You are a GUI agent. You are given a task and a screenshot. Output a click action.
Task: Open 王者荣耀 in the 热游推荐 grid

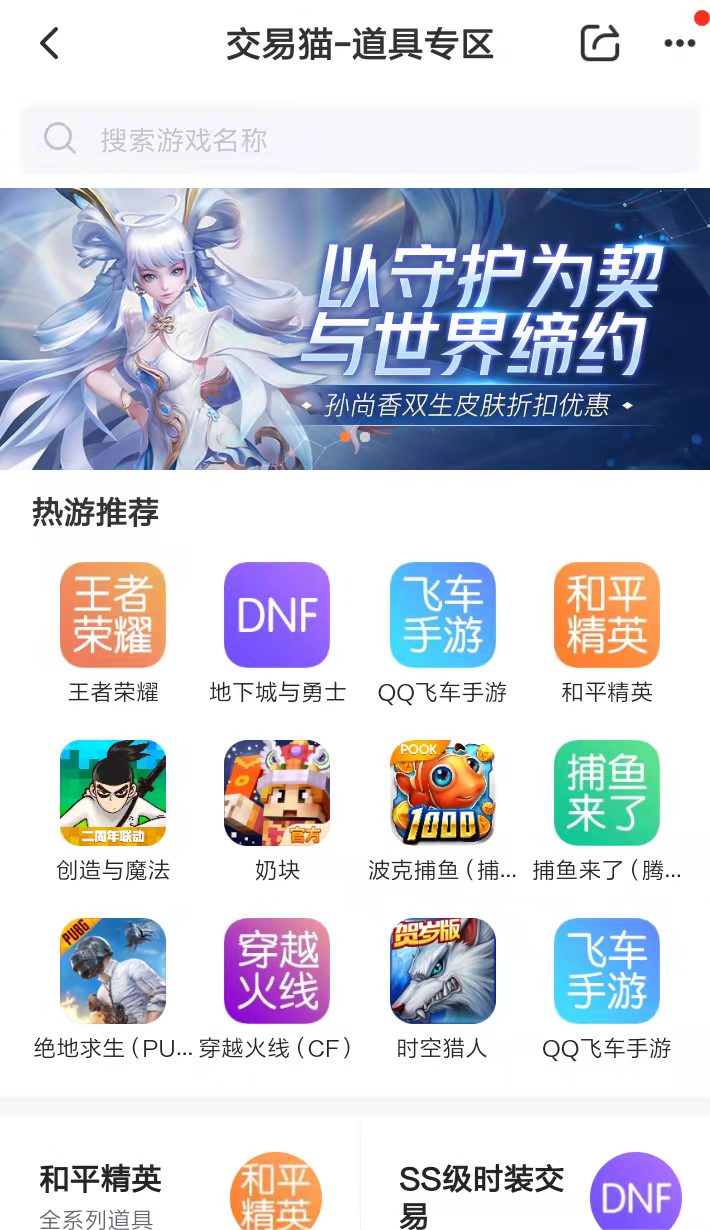(113, 615)
